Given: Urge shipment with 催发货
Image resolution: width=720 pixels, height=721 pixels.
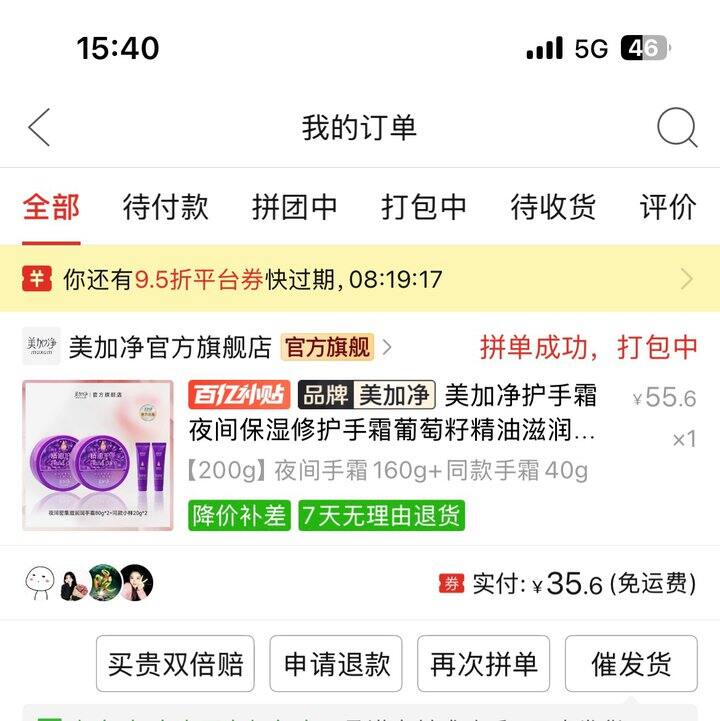Looking at the screenshot, I should coord(631,664).
